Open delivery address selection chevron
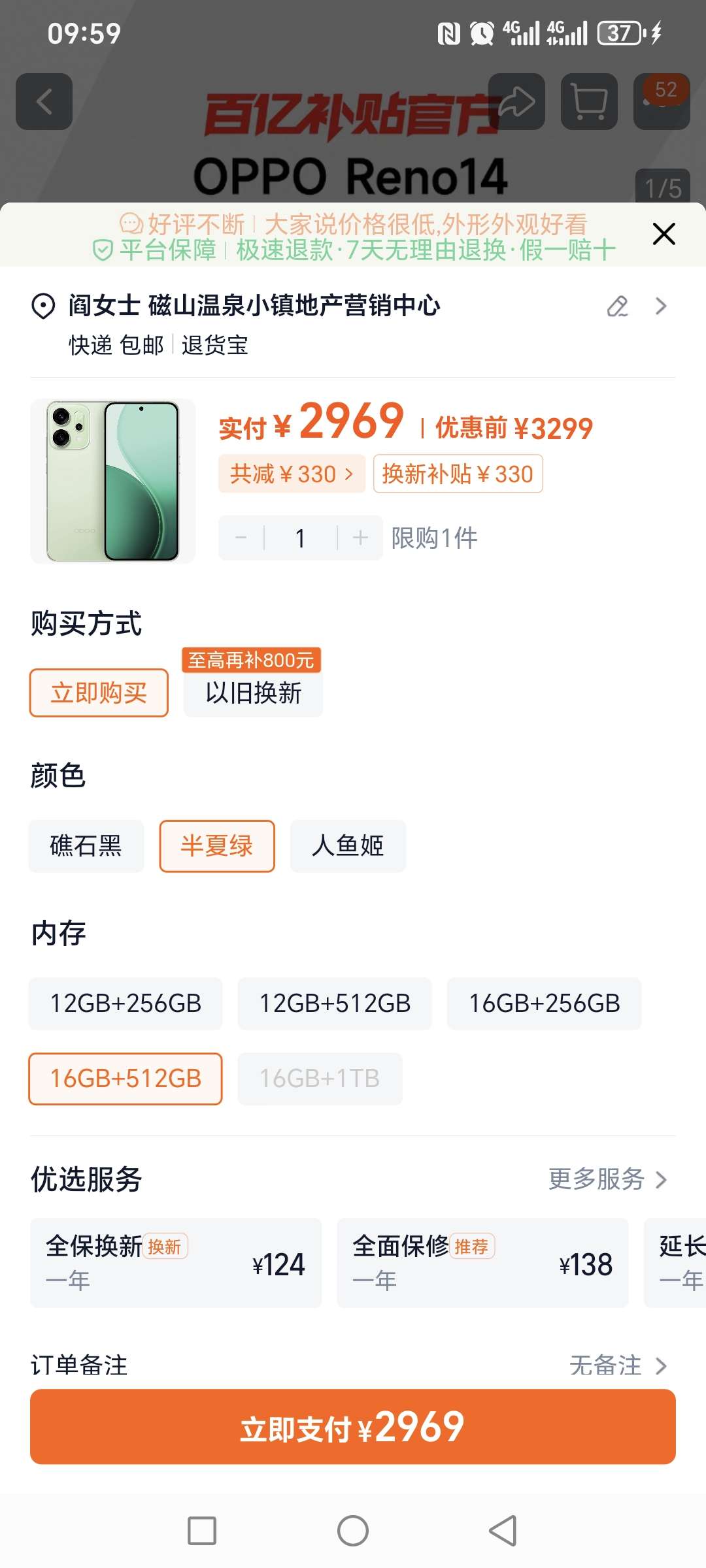Image resolution: width=706 pixels, height=1568 pixels. click(x=661, y=306)
